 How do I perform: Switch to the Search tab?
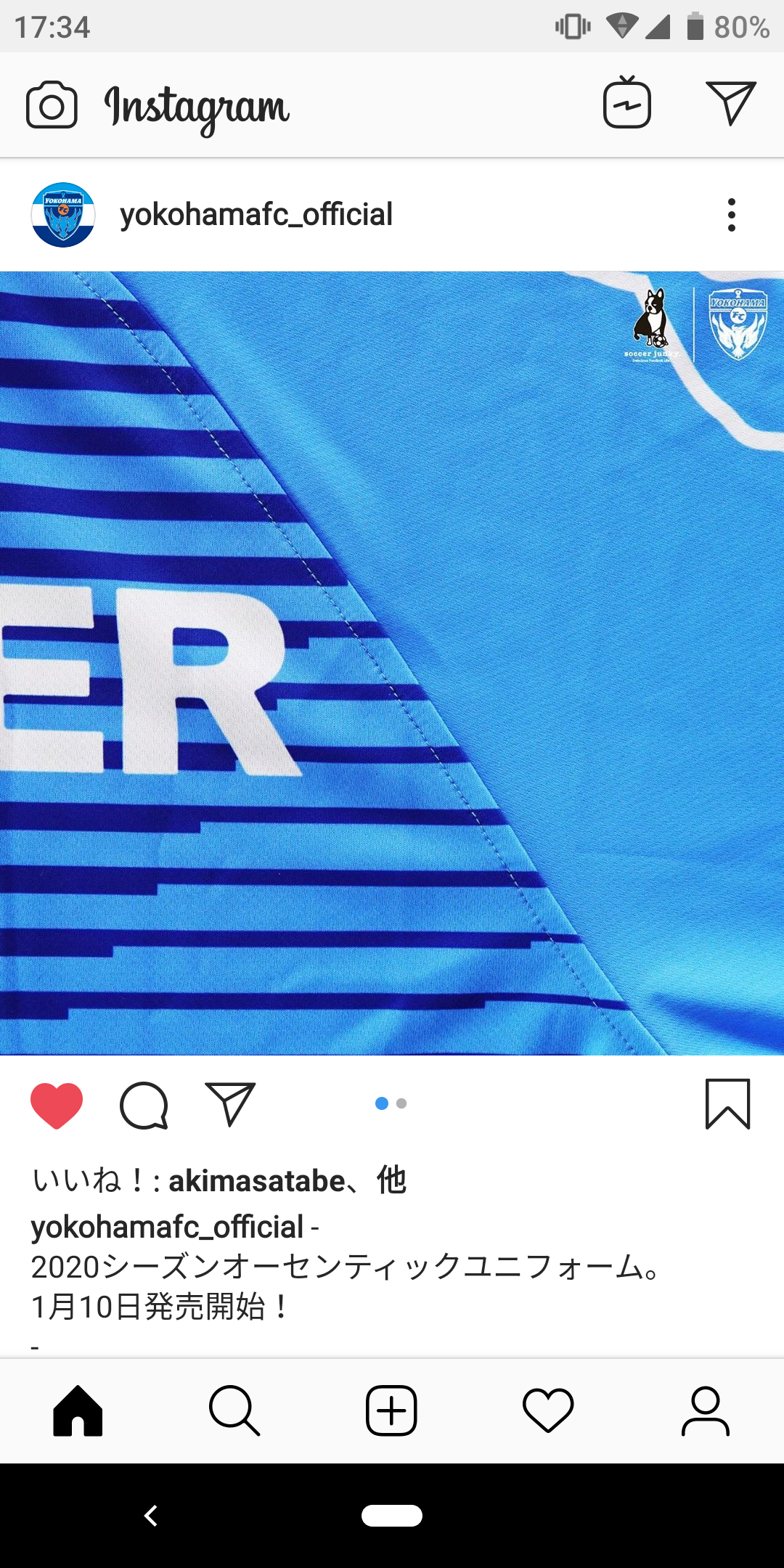(x=234, y=1411)
